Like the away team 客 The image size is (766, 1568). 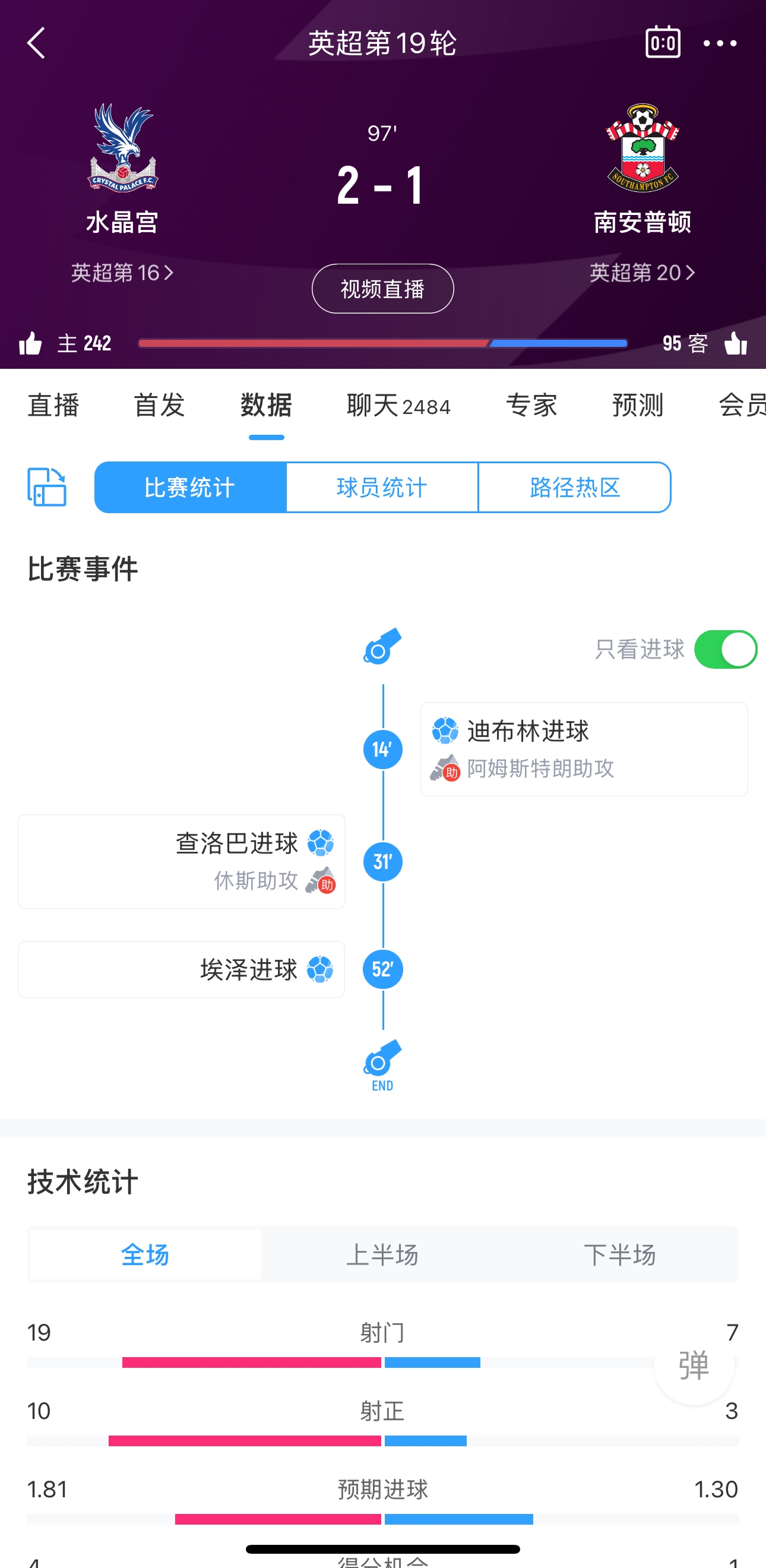[735, 343]
